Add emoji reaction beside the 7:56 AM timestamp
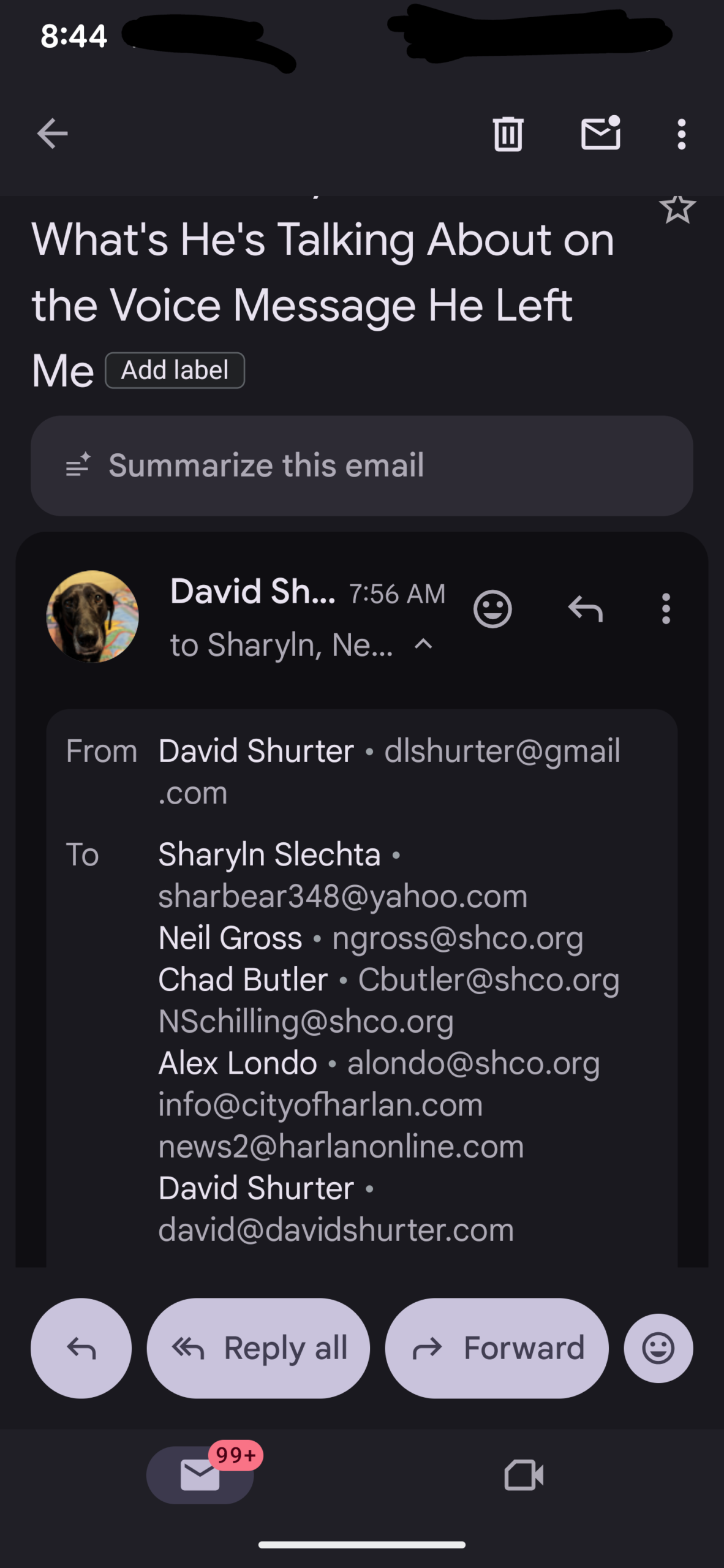 [x=492, y=609]
